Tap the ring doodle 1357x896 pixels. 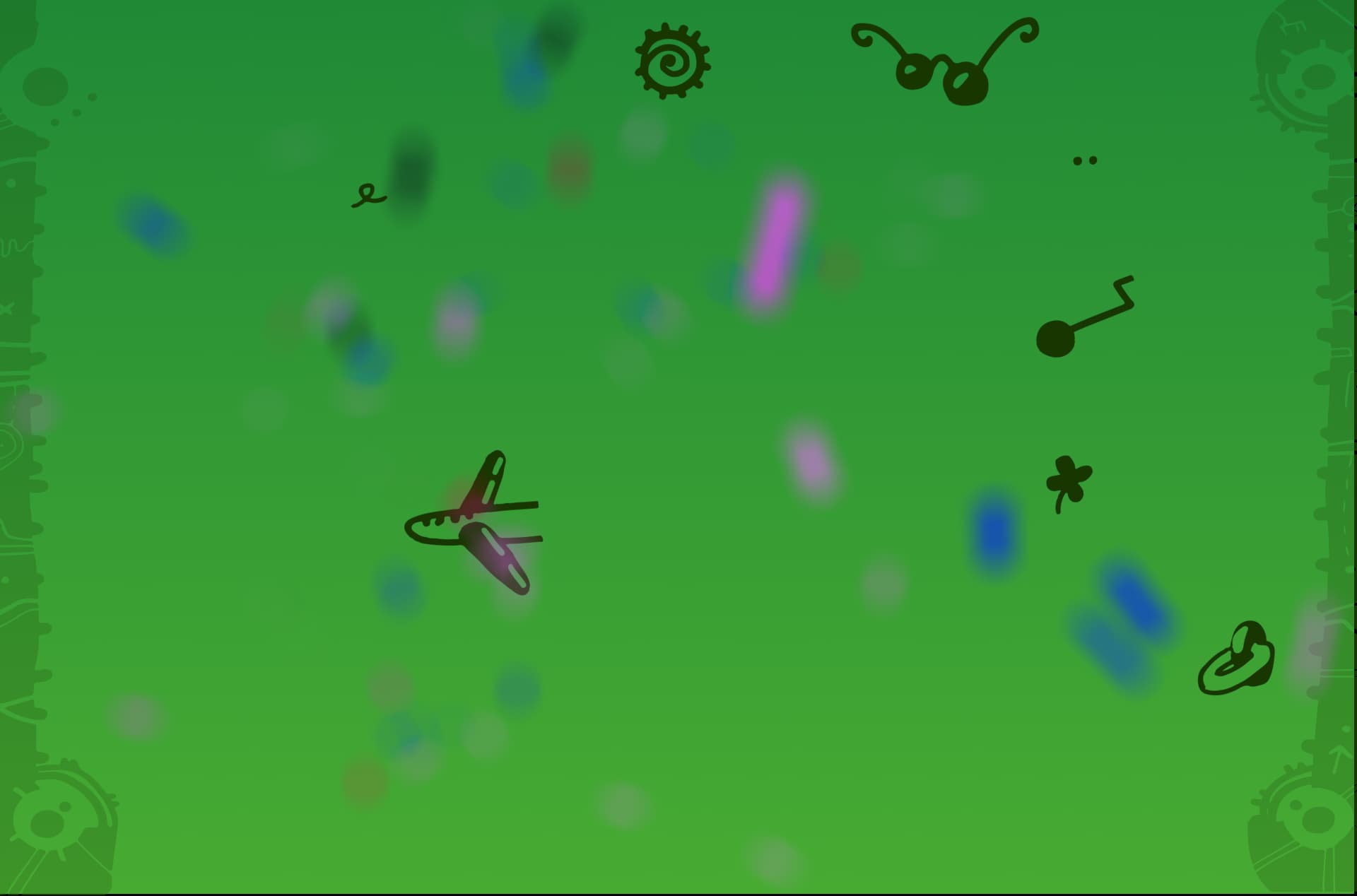click(x=1237, y=661)
